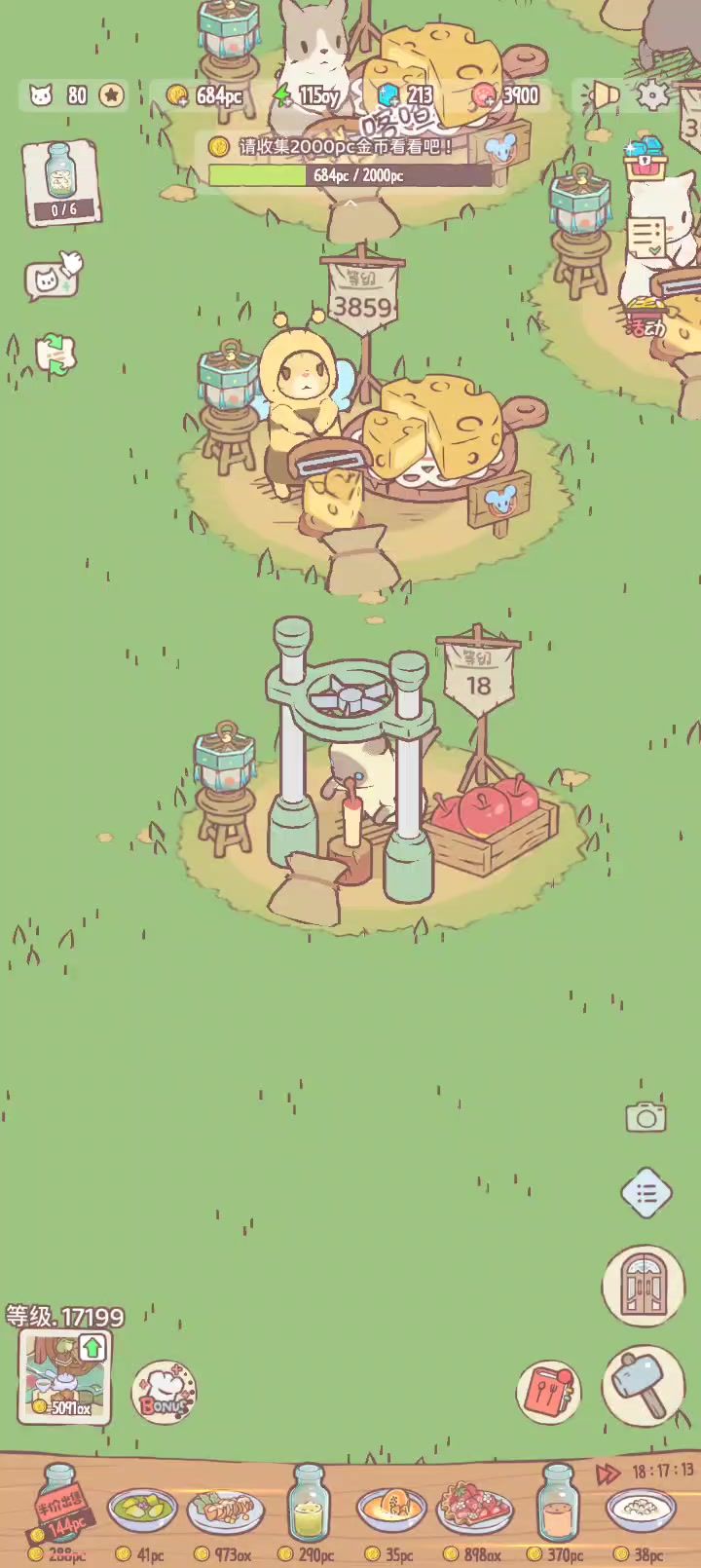Open the task checklist icon
Viewport: 701px width, 1568px height.
click(646, 237)
